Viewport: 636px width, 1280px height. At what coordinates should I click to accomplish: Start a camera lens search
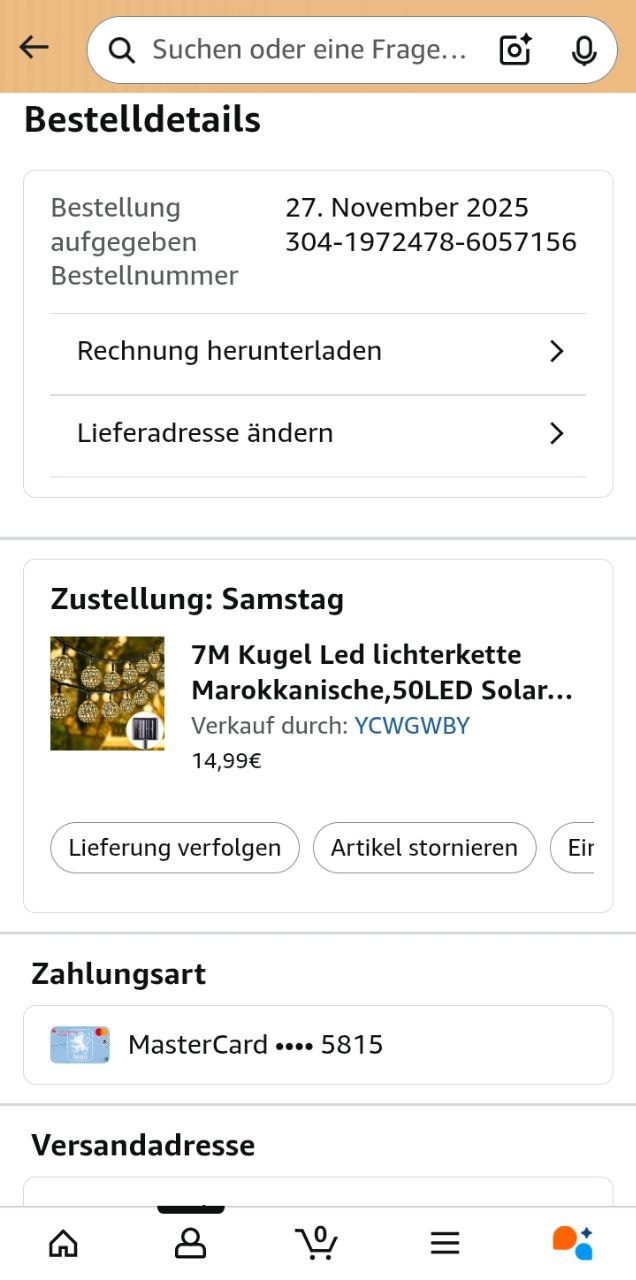(515, 50)
